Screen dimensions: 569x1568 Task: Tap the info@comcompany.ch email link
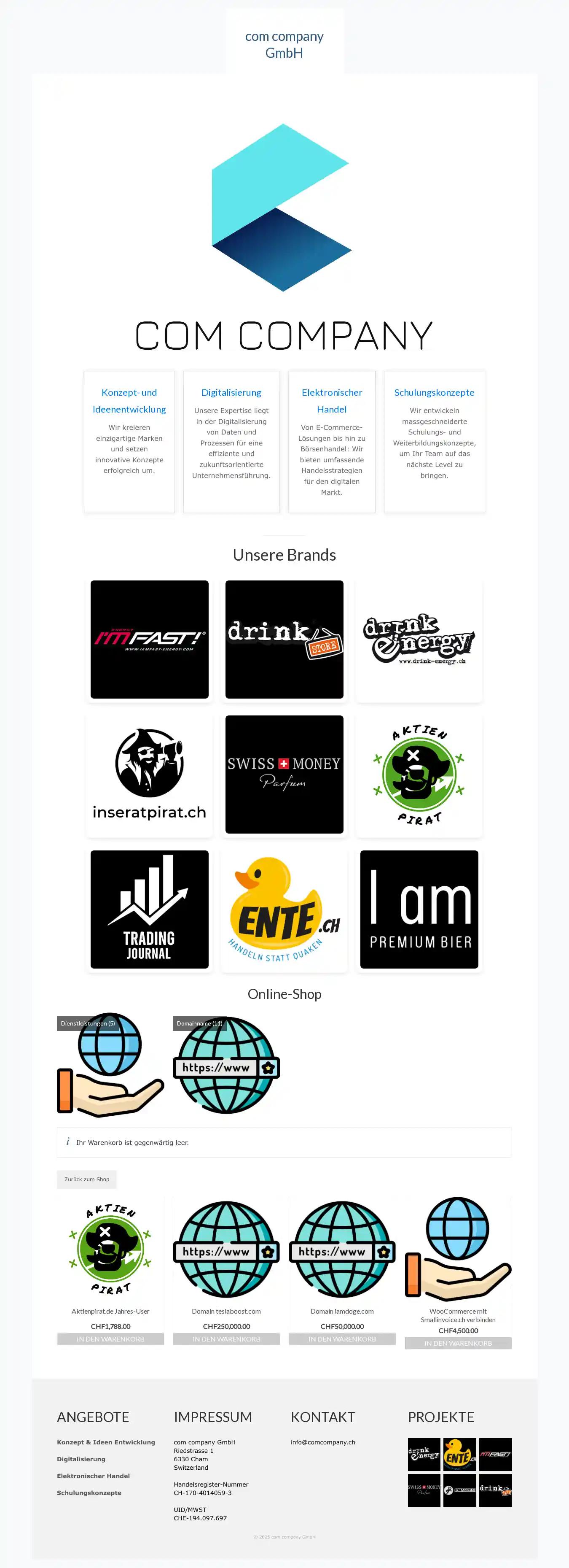pos(323,1442)
